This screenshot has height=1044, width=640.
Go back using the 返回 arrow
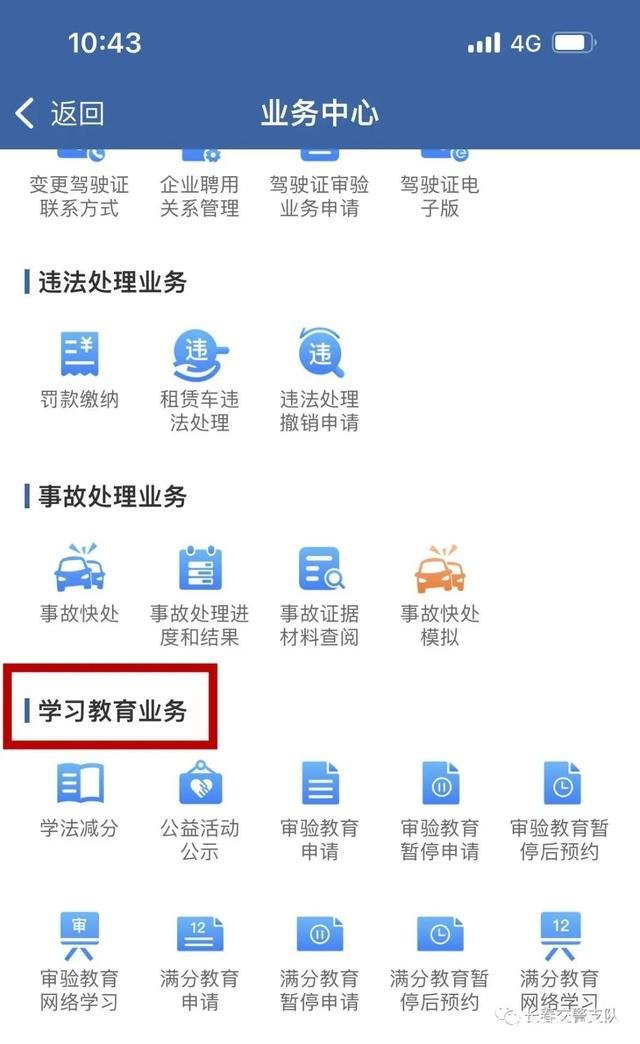(58, 113)
